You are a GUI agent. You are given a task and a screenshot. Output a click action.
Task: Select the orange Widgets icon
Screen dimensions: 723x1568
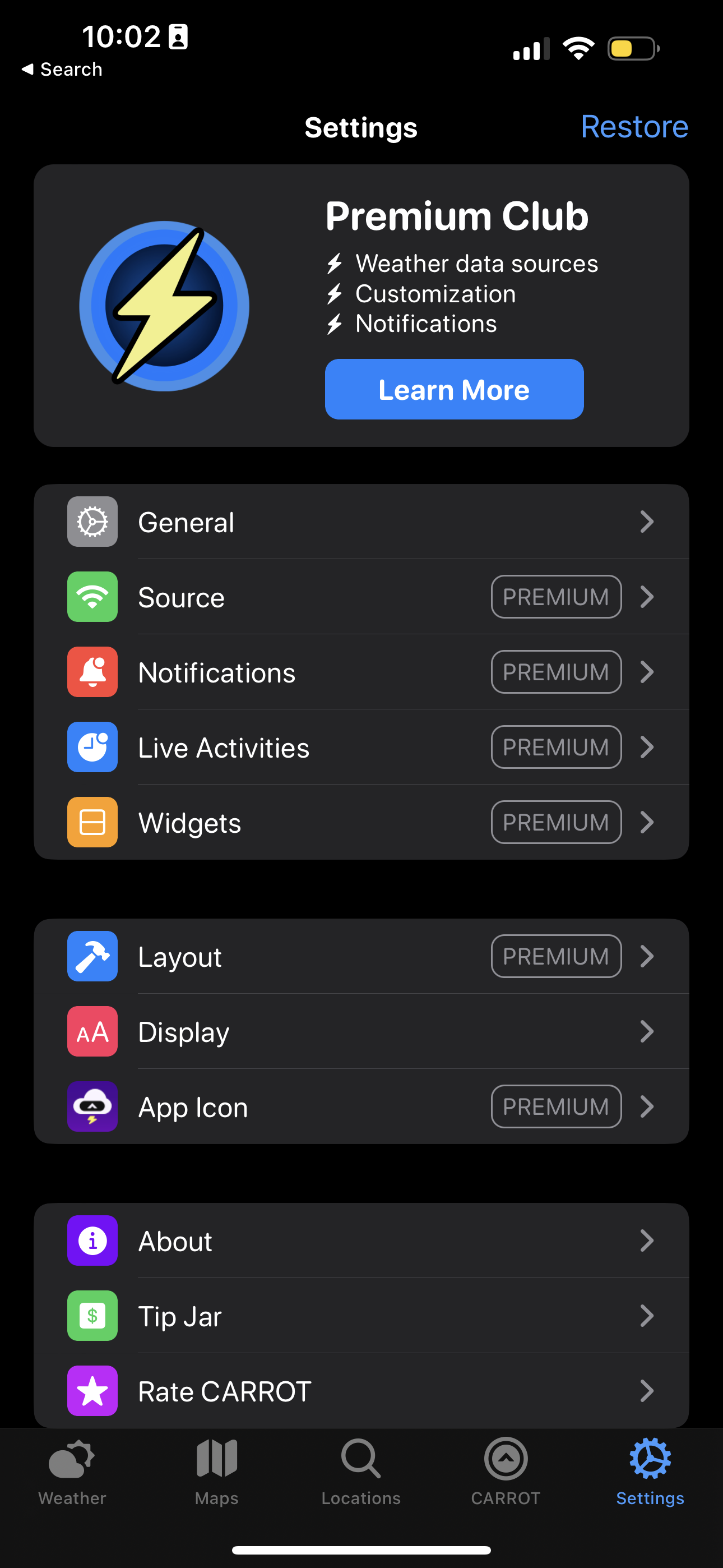pyautogui.click(x=92, y=822)
